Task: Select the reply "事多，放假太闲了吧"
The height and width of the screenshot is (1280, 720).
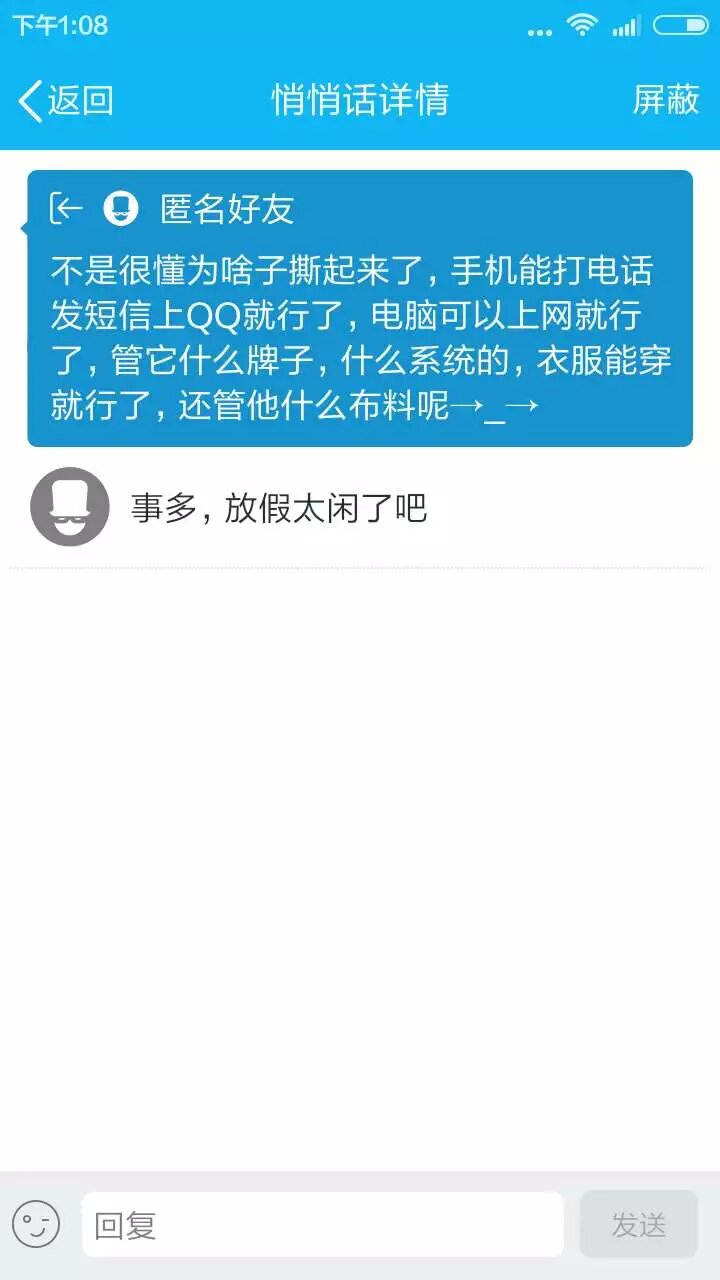Action: pos(278,508)
